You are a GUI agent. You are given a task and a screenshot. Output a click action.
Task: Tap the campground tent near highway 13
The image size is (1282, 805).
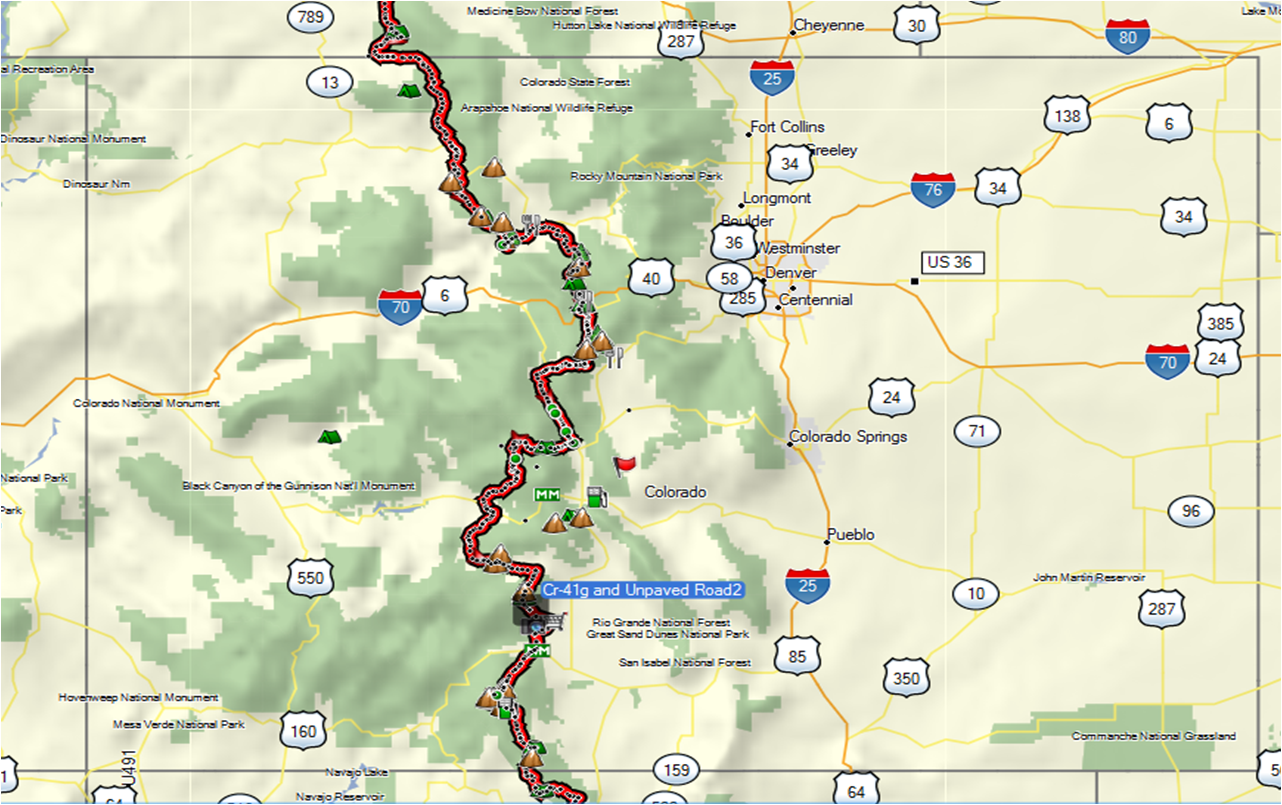(407, 91)
